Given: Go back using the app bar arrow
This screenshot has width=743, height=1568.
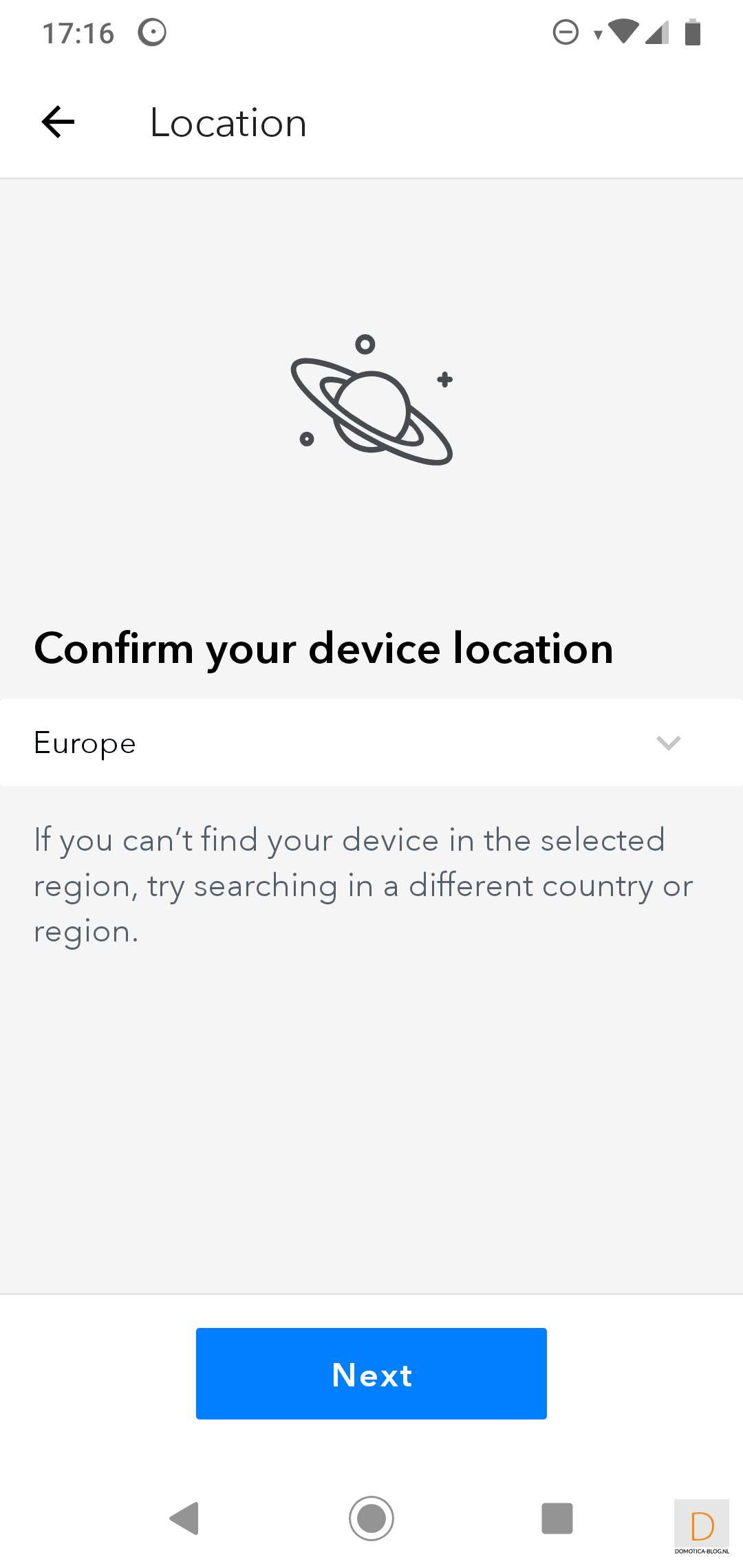Looking at the screenshot, I should click(x=58, y=122).
